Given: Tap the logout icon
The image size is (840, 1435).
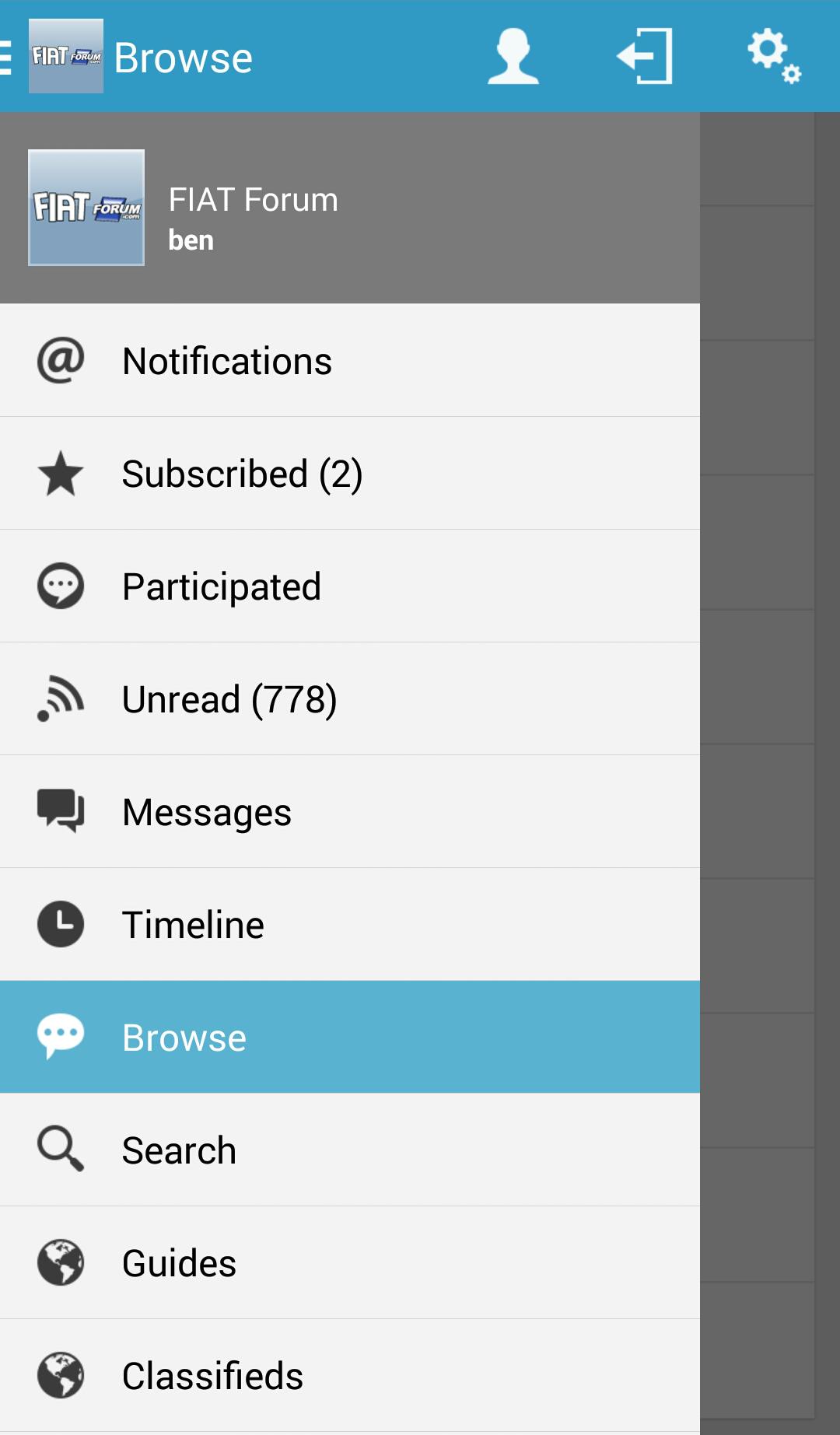Looking at the screenshot, I should click(x=645, y=57).
